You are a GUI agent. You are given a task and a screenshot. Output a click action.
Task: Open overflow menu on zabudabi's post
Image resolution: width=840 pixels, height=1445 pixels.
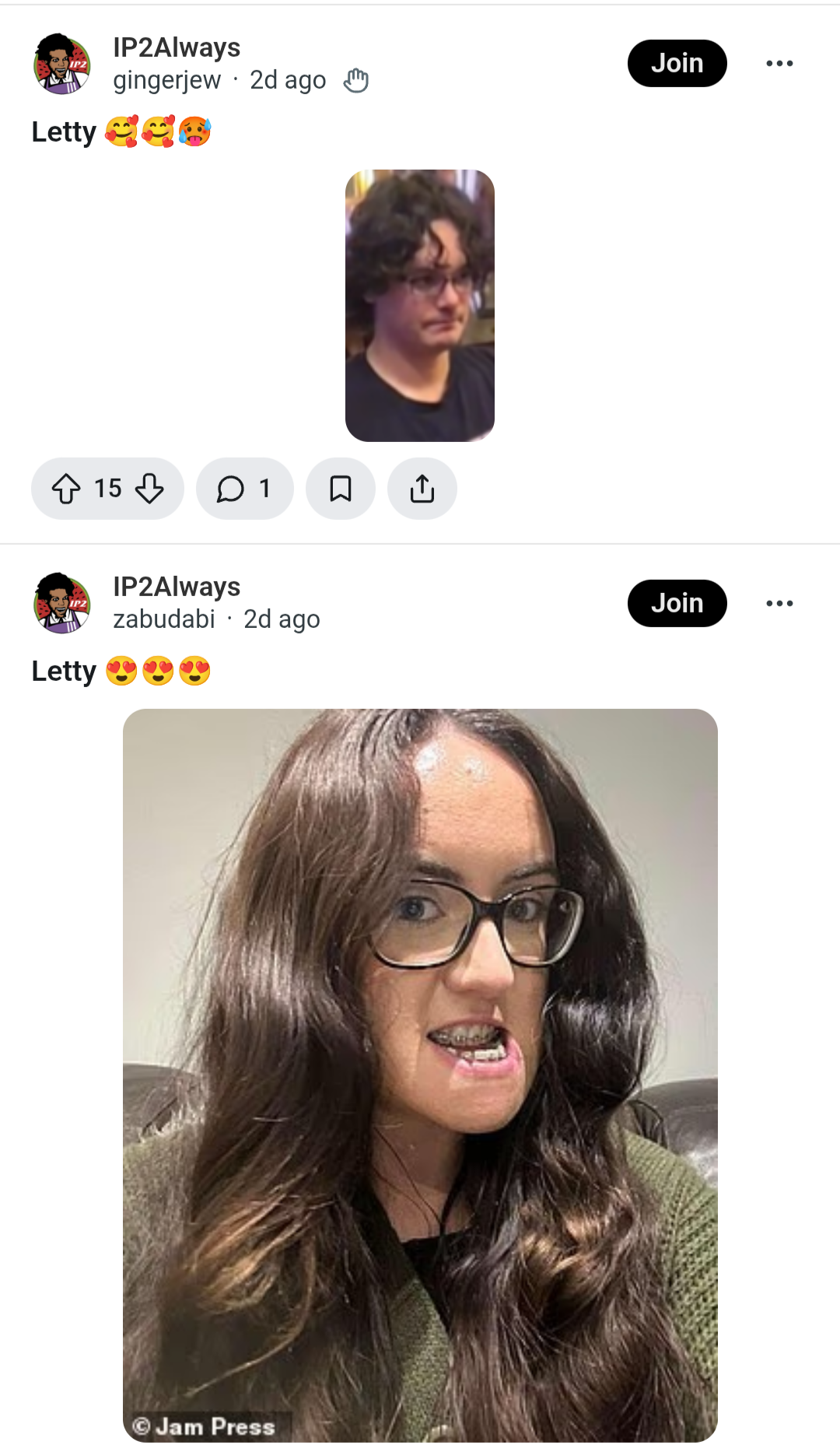point(779,603)
